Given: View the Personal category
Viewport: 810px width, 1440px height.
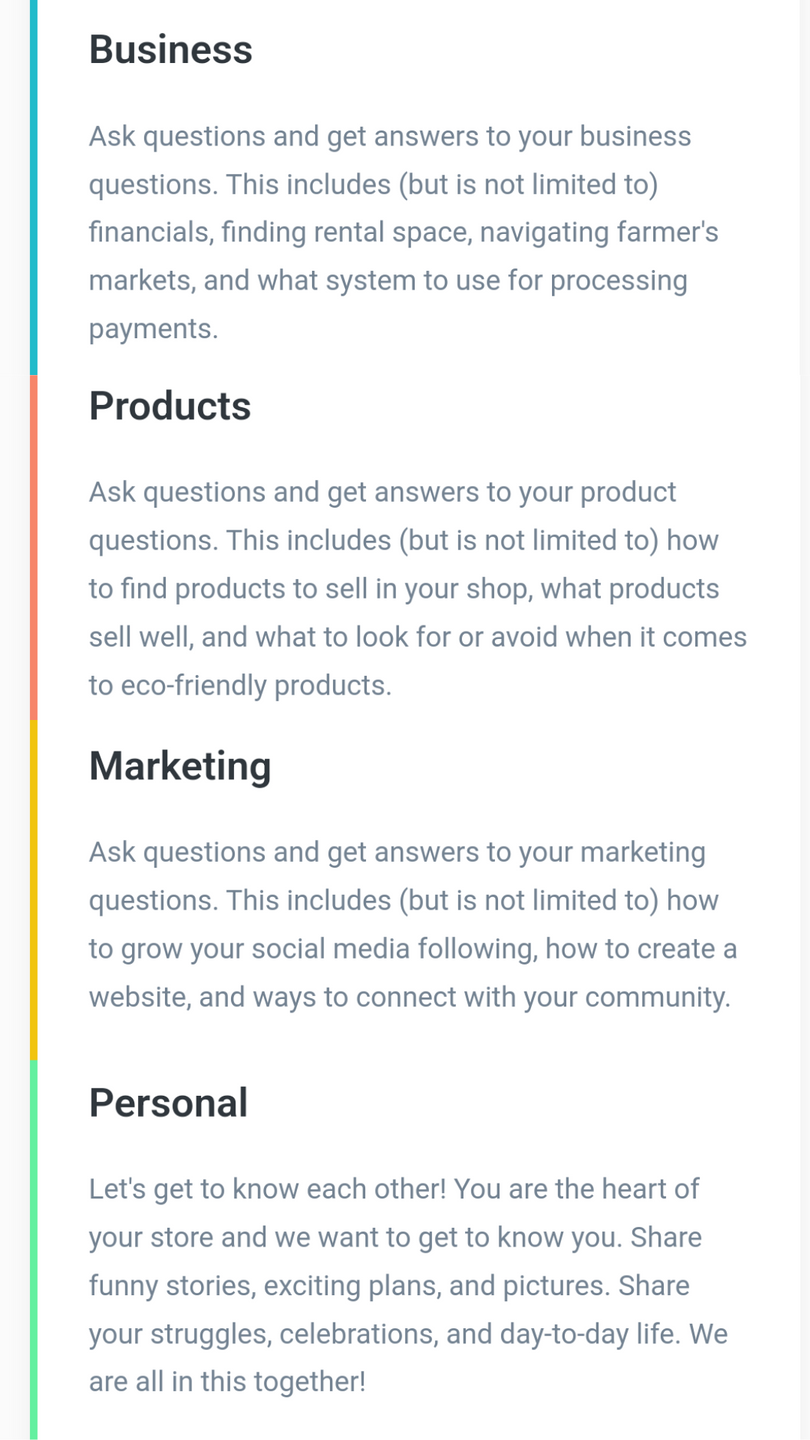Looking at the screenshot, I should (168, 1103).
